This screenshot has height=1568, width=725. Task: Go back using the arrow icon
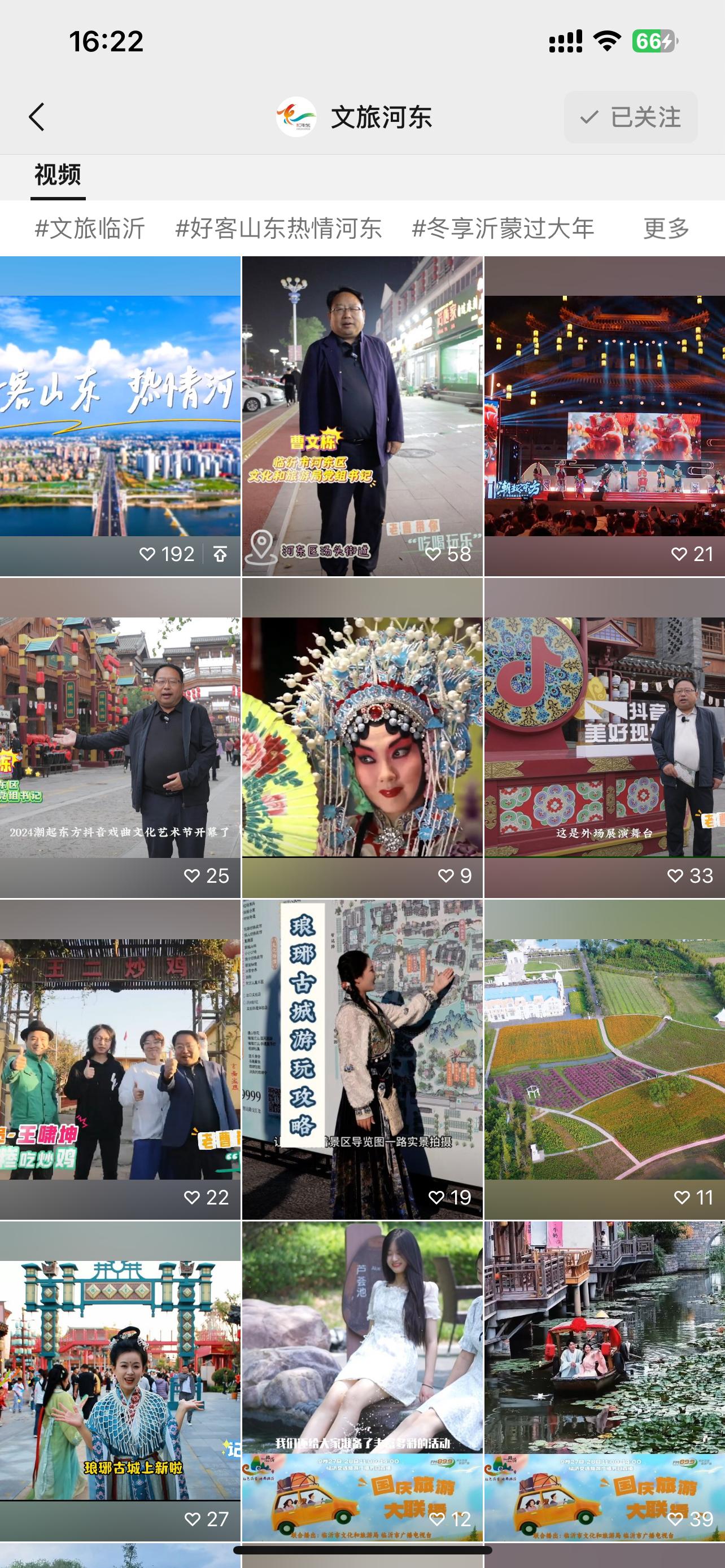tap(37, 117)
